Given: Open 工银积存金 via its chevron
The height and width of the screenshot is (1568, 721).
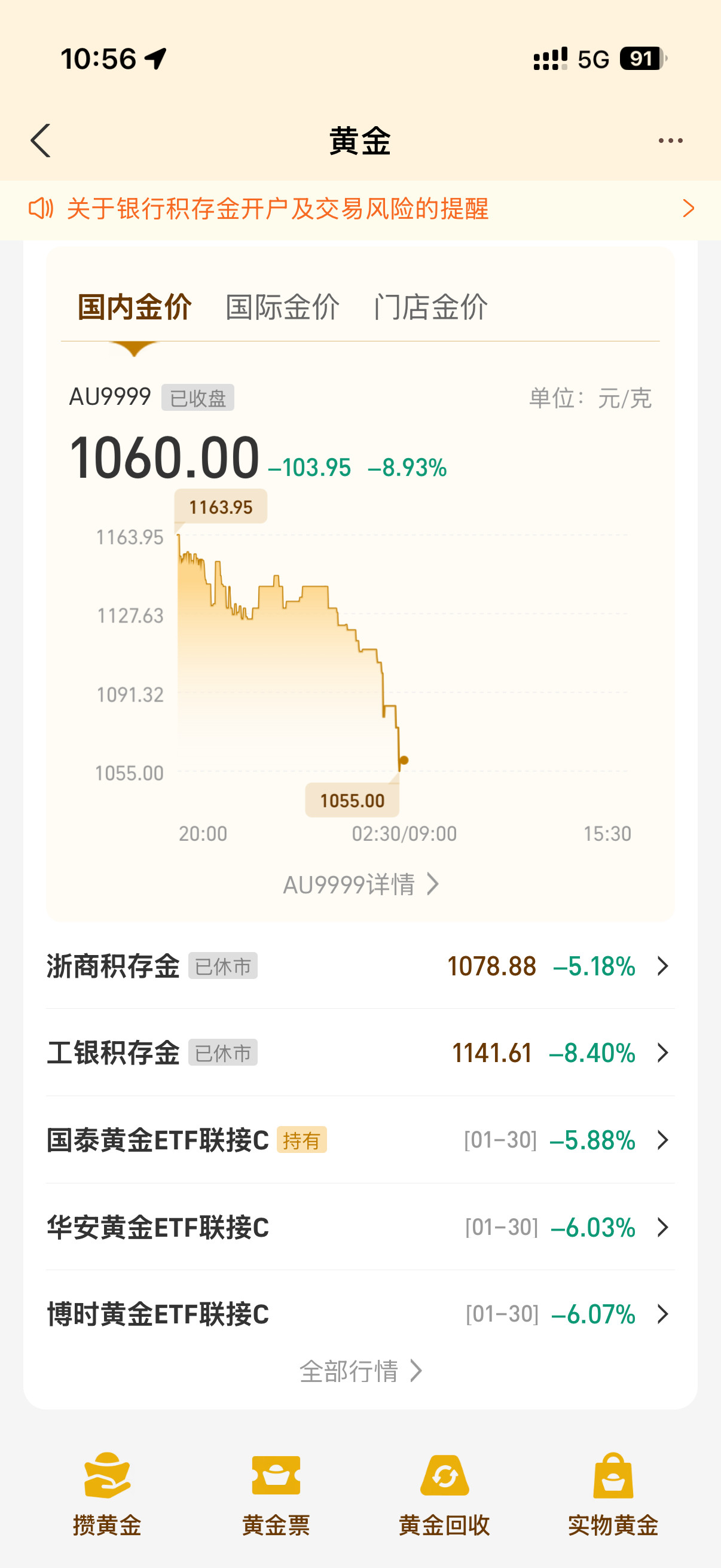Looking at the screenshot, I should pos(662,1053).
